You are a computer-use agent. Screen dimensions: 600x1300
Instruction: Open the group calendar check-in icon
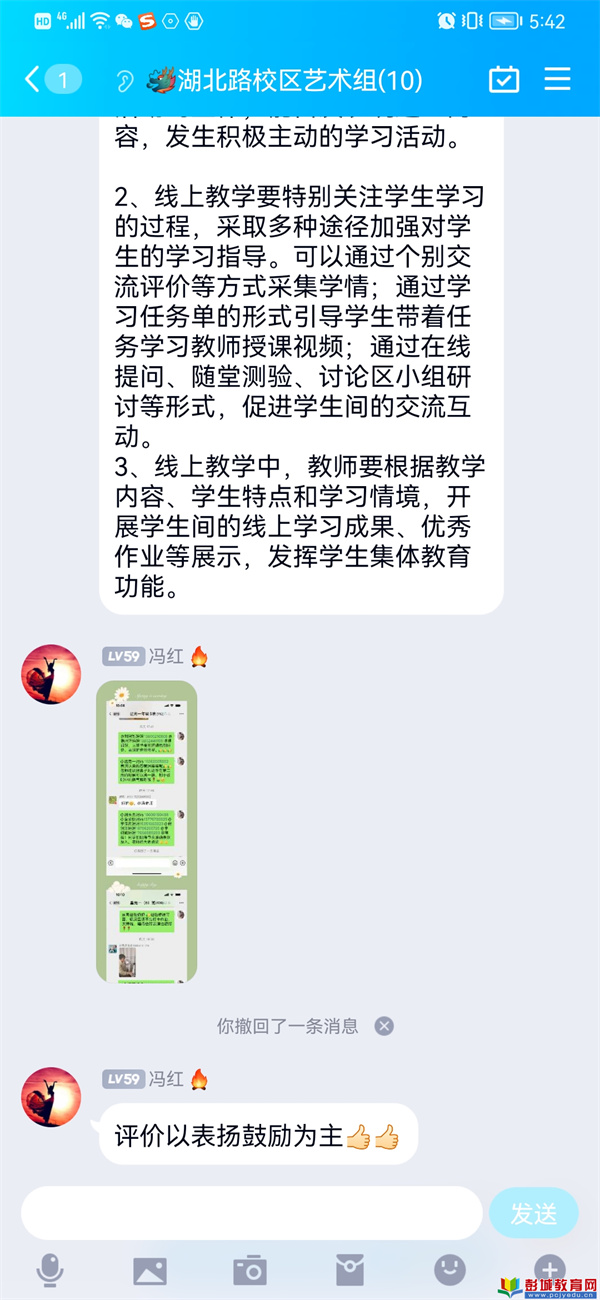point(504,80)
